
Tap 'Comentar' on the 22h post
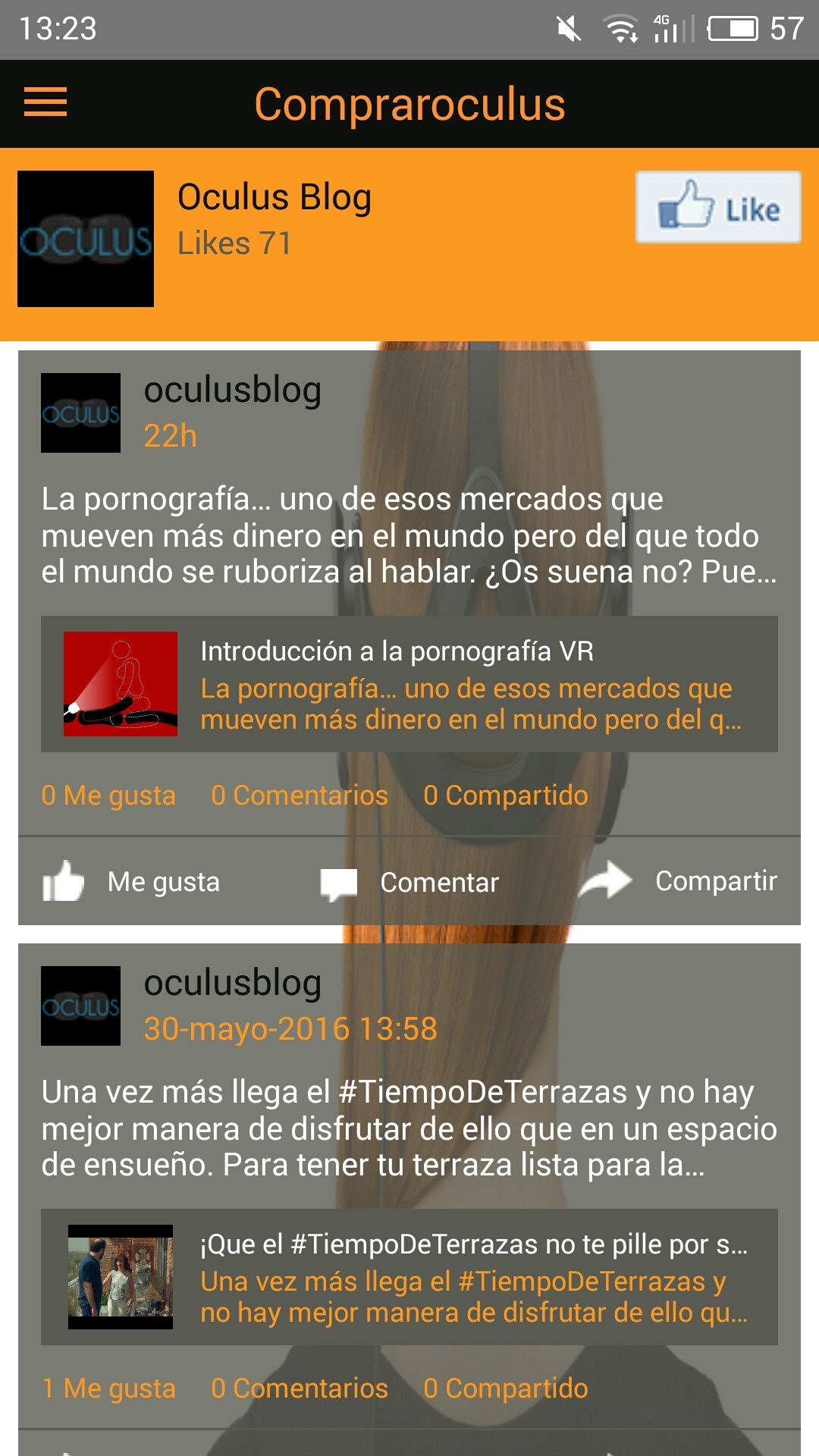coord(409,883)
